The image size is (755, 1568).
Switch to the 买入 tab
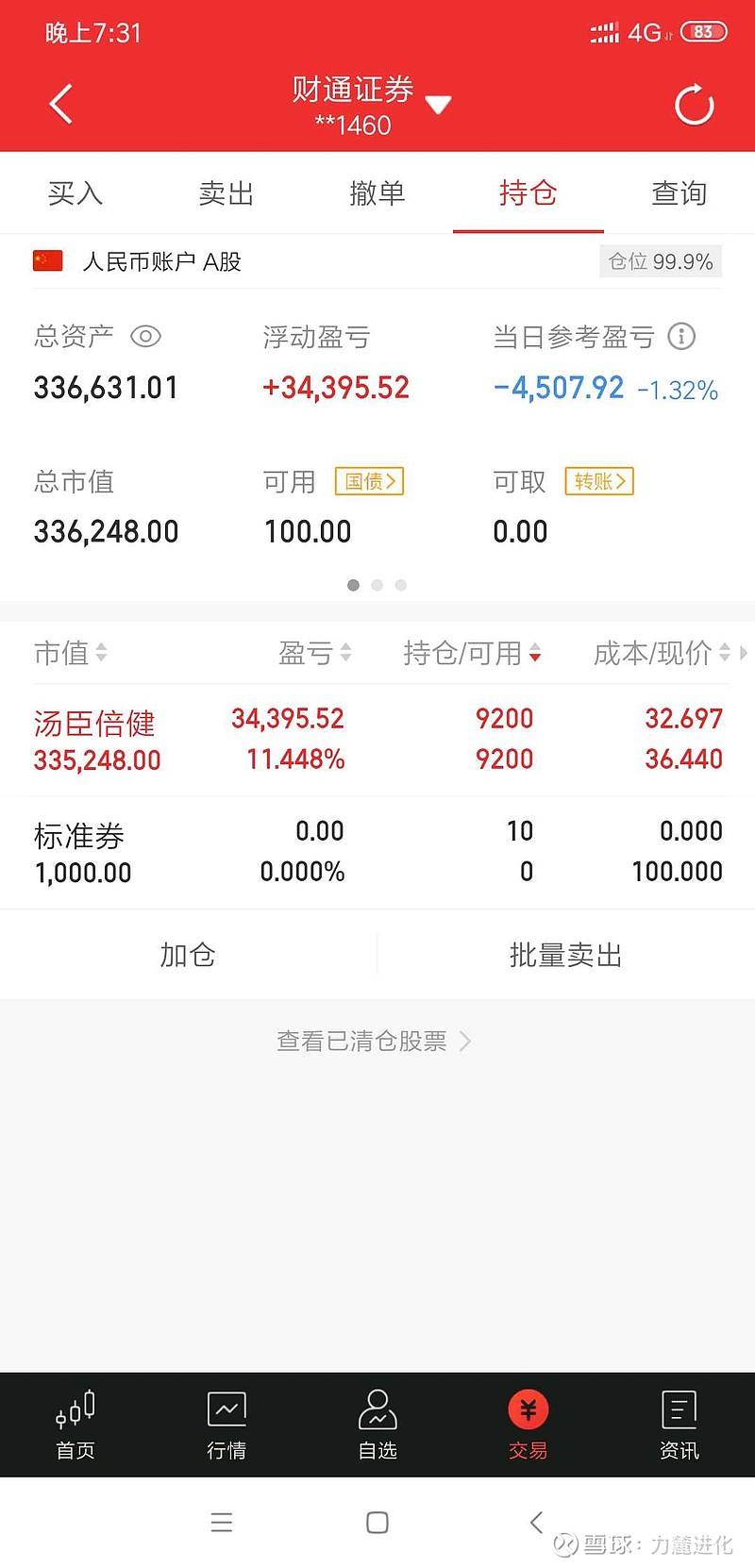[75, 193]
